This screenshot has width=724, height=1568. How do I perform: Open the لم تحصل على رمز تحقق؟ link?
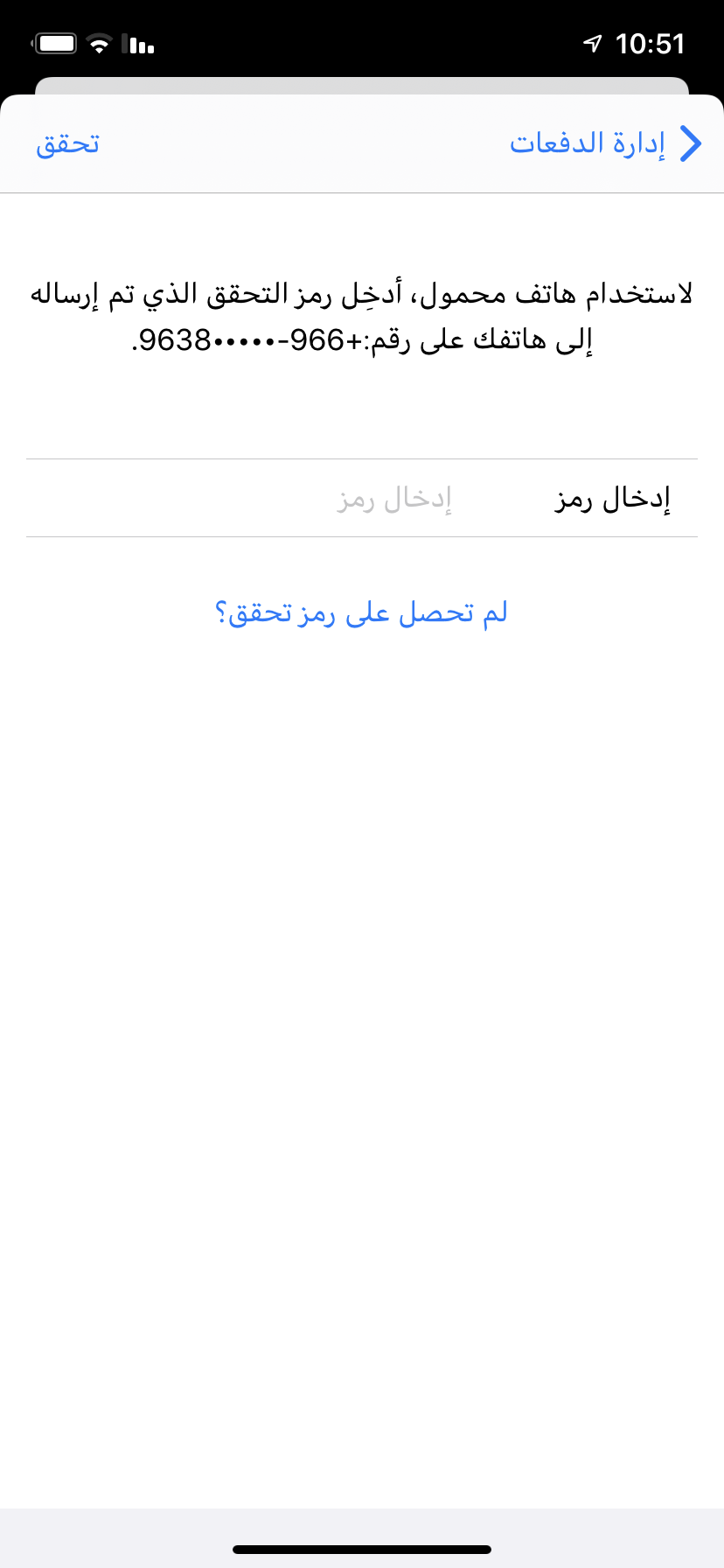click(361, 613)
